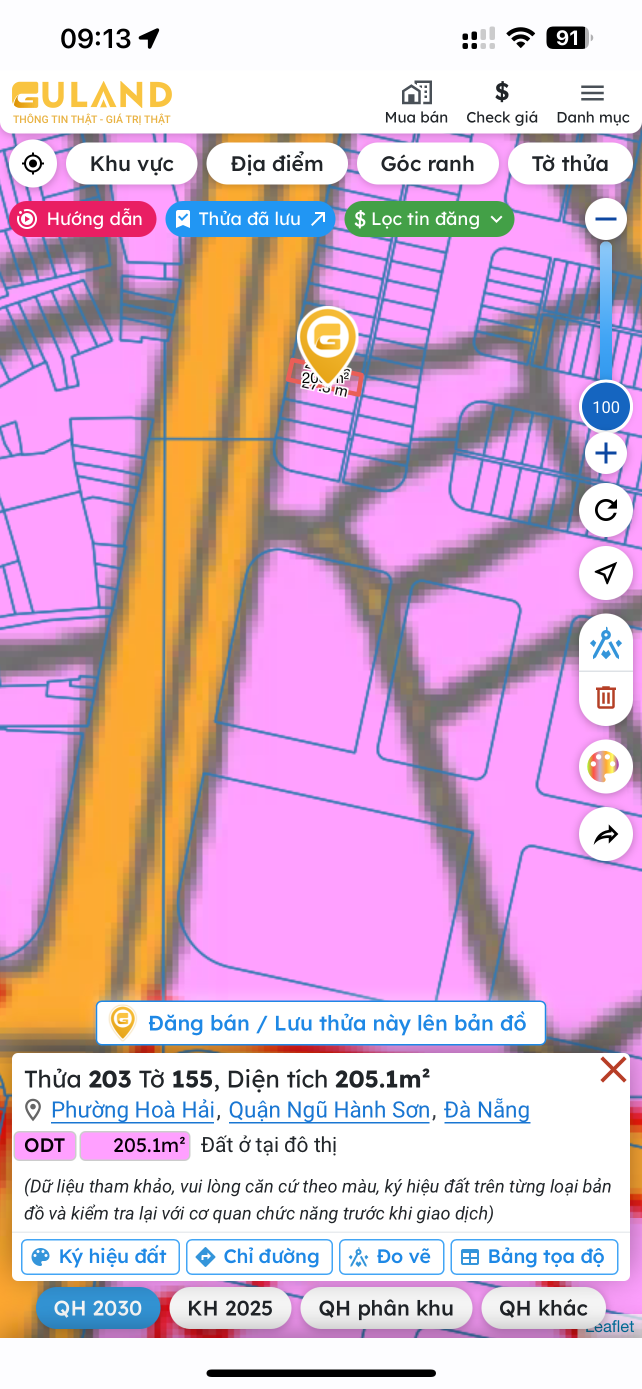The width and height of the screenshot is (642, 1389).
Task: Open Thửa đã lưu saved plots
Action: point(250,219)
